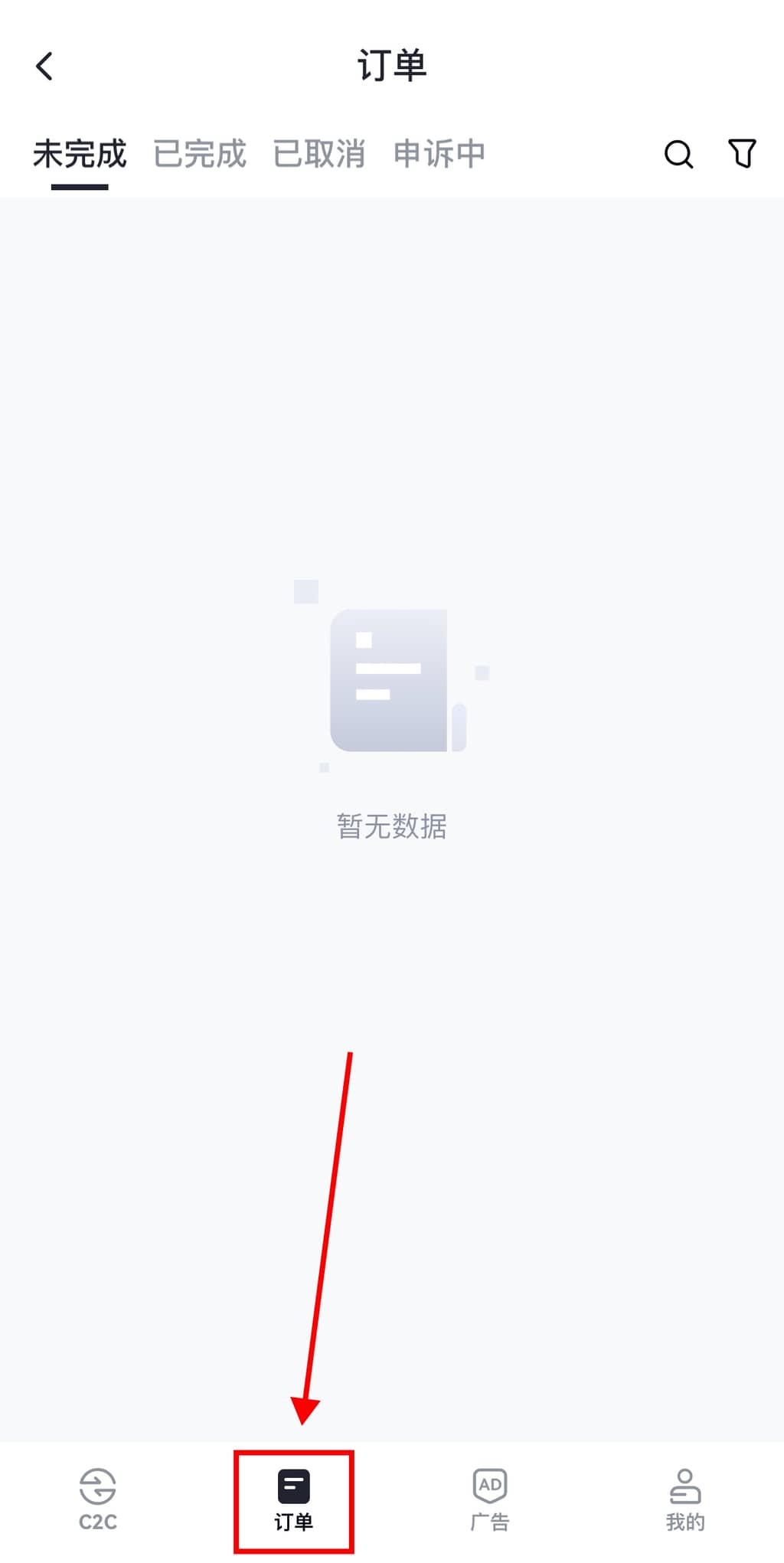The image size is (784, 1563).
Task: Show the 申诉中 orders tab
Action: (439, 154)
